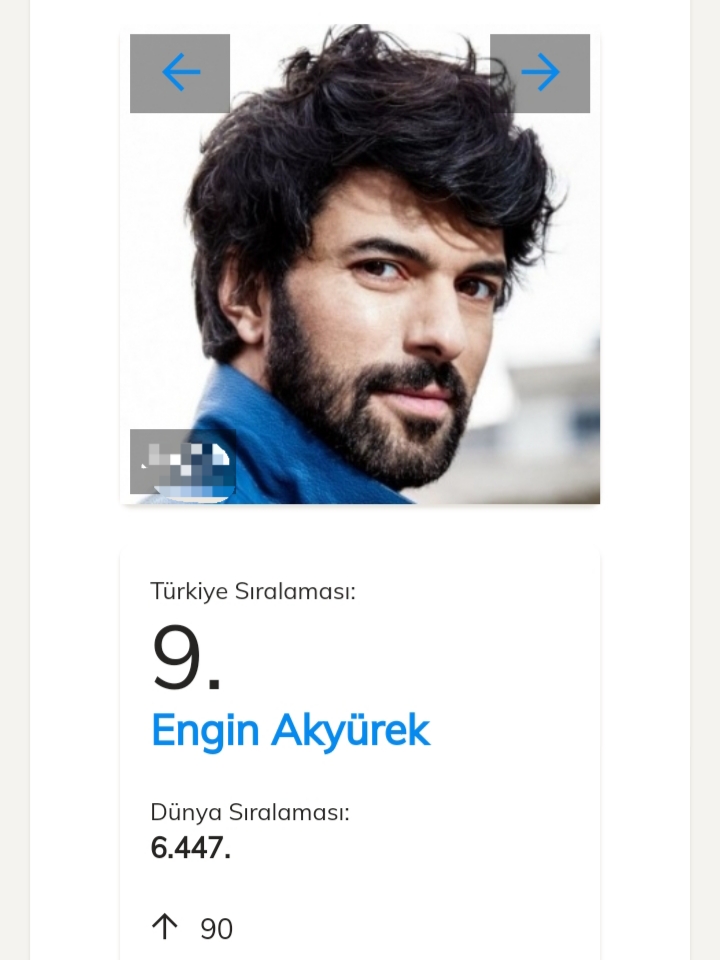Go to the next ranked person

[540, 73]
